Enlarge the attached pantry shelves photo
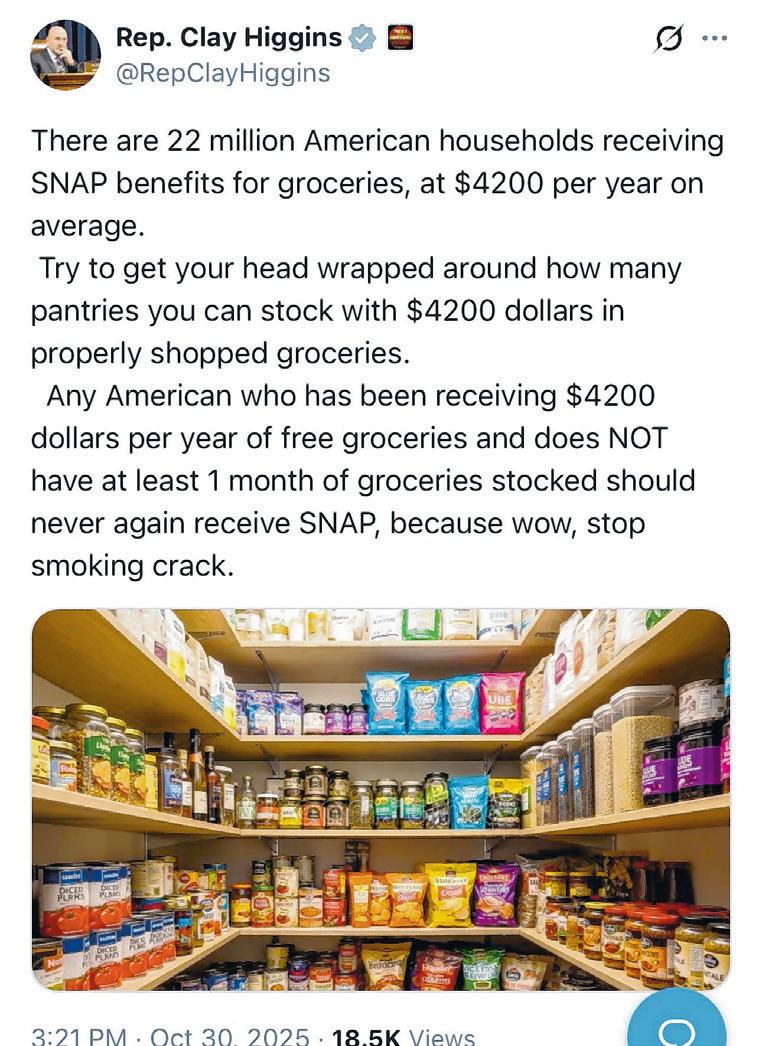This screenshot has height=1046, width=762. [x=381, y=798]
